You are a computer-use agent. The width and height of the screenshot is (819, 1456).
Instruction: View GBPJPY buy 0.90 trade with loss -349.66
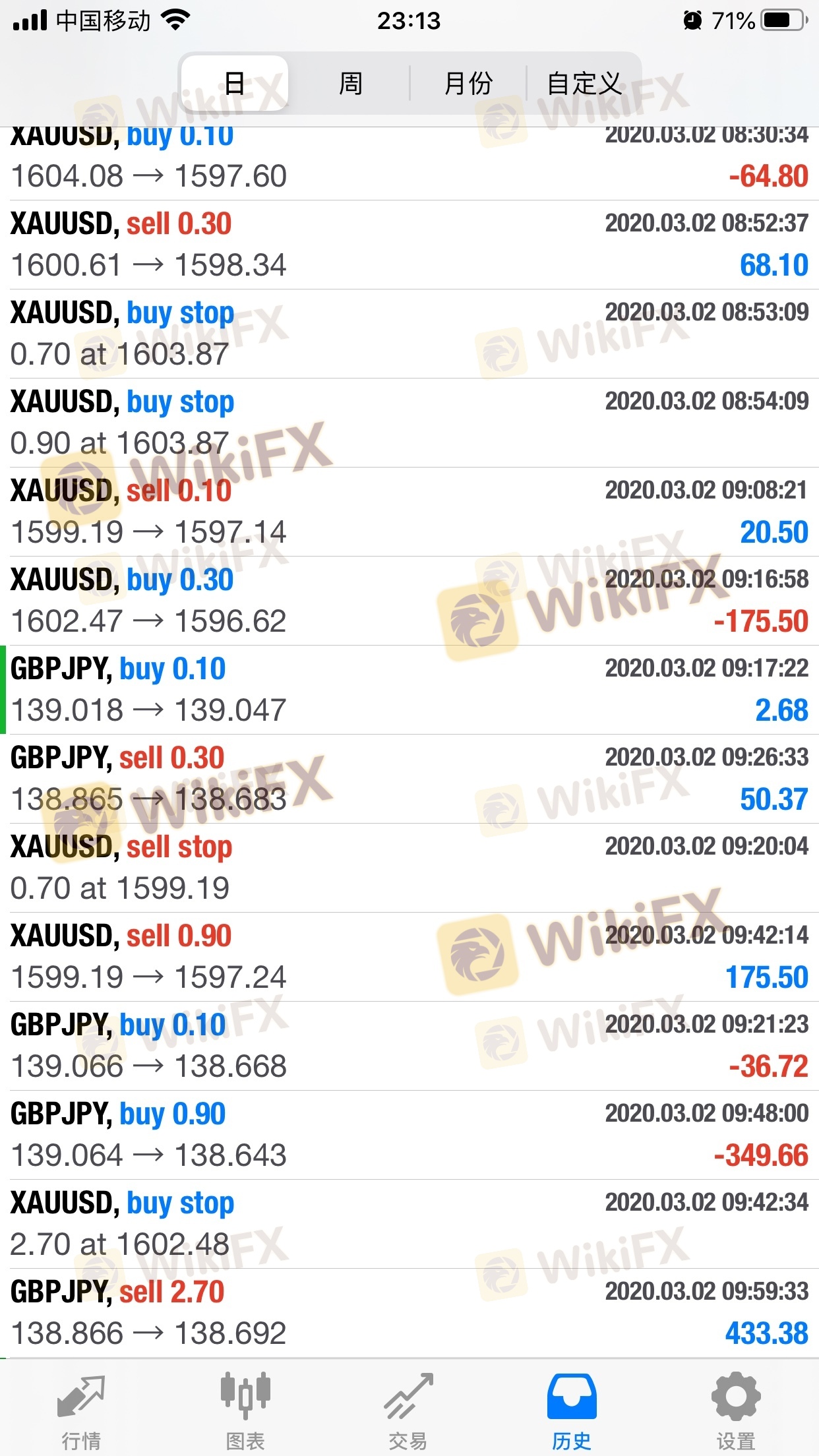(409, 1135)
